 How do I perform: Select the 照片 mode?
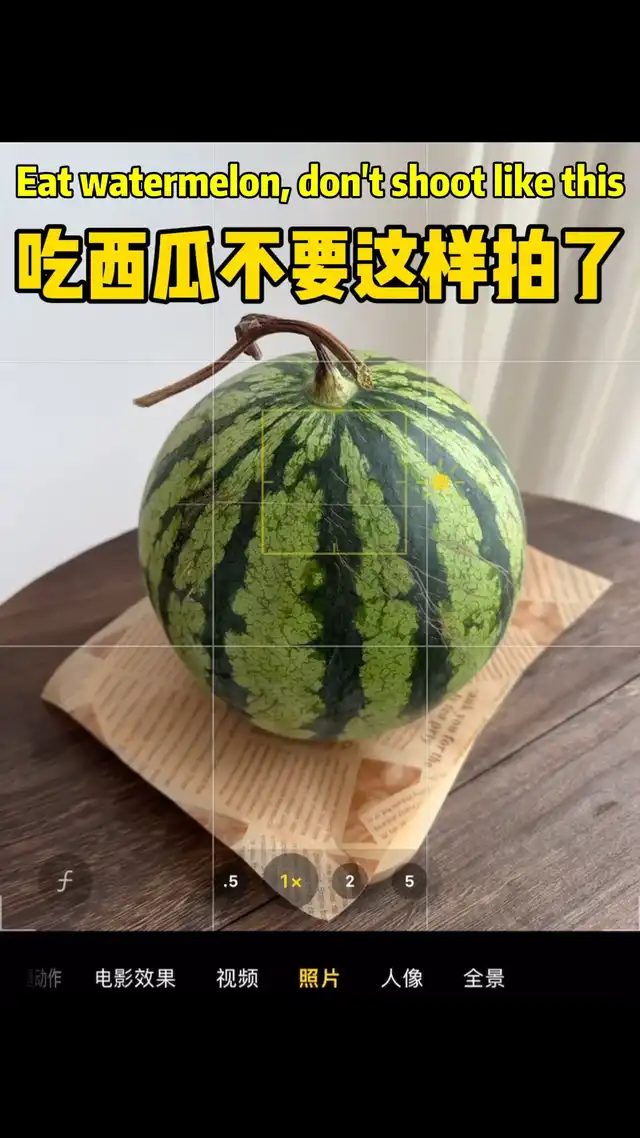click(319, 978)
